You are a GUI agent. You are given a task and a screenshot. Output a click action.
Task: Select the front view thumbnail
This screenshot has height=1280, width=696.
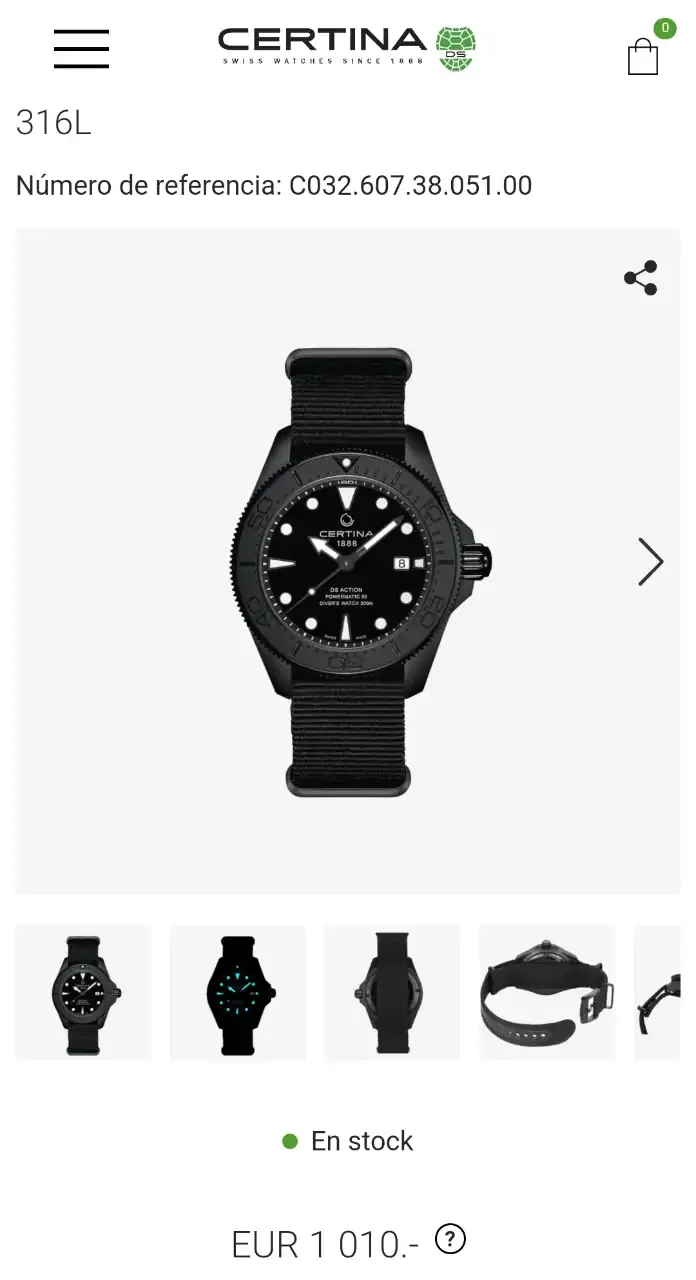point(83,992)
